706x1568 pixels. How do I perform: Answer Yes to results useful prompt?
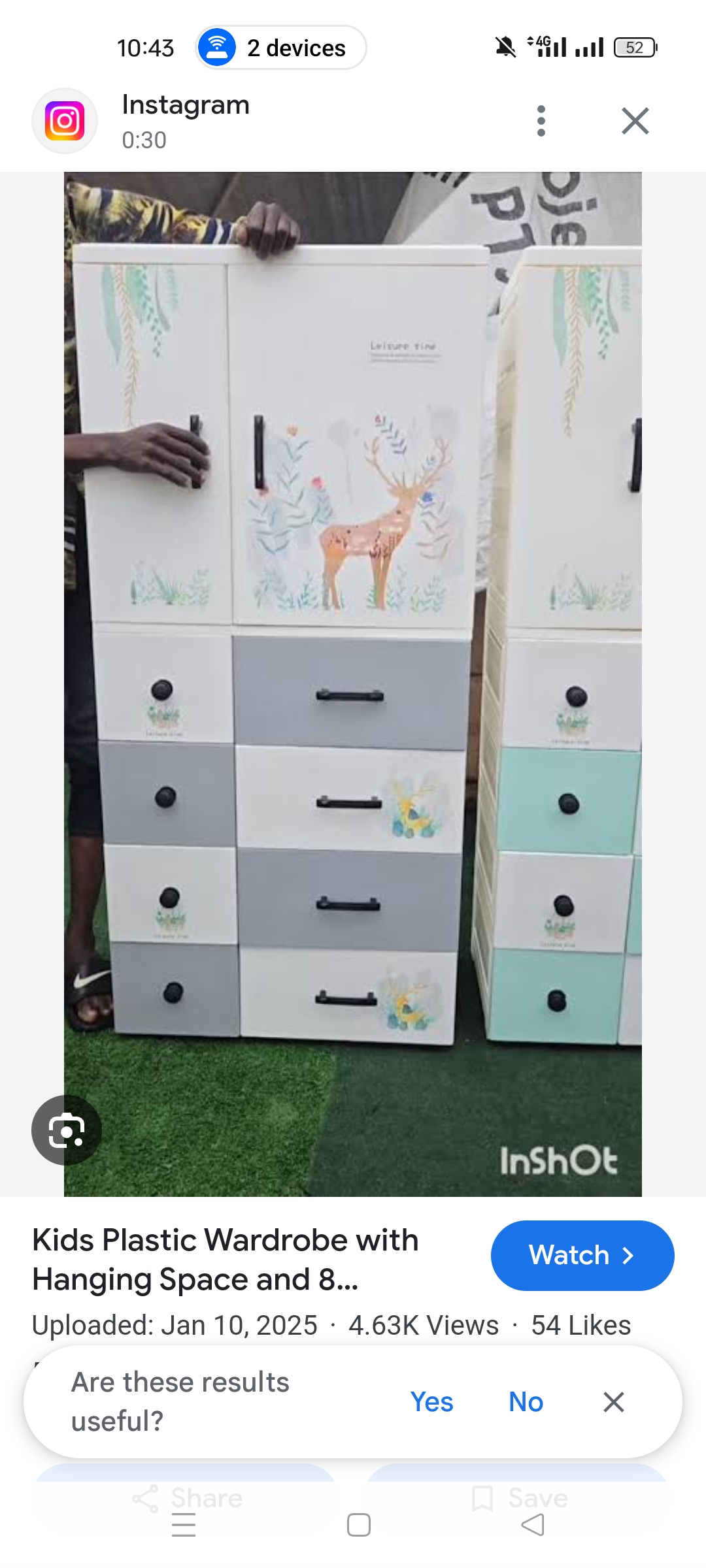pos(431,1402)
